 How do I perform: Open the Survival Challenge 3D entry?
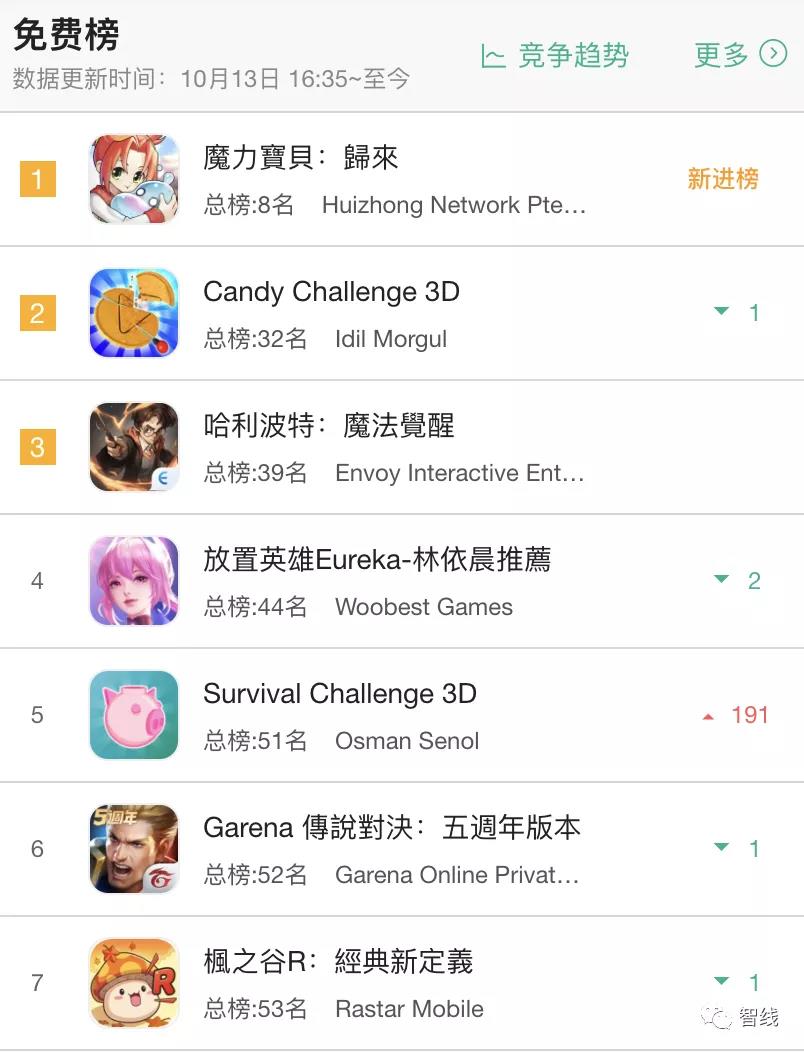tap(339, 694)
